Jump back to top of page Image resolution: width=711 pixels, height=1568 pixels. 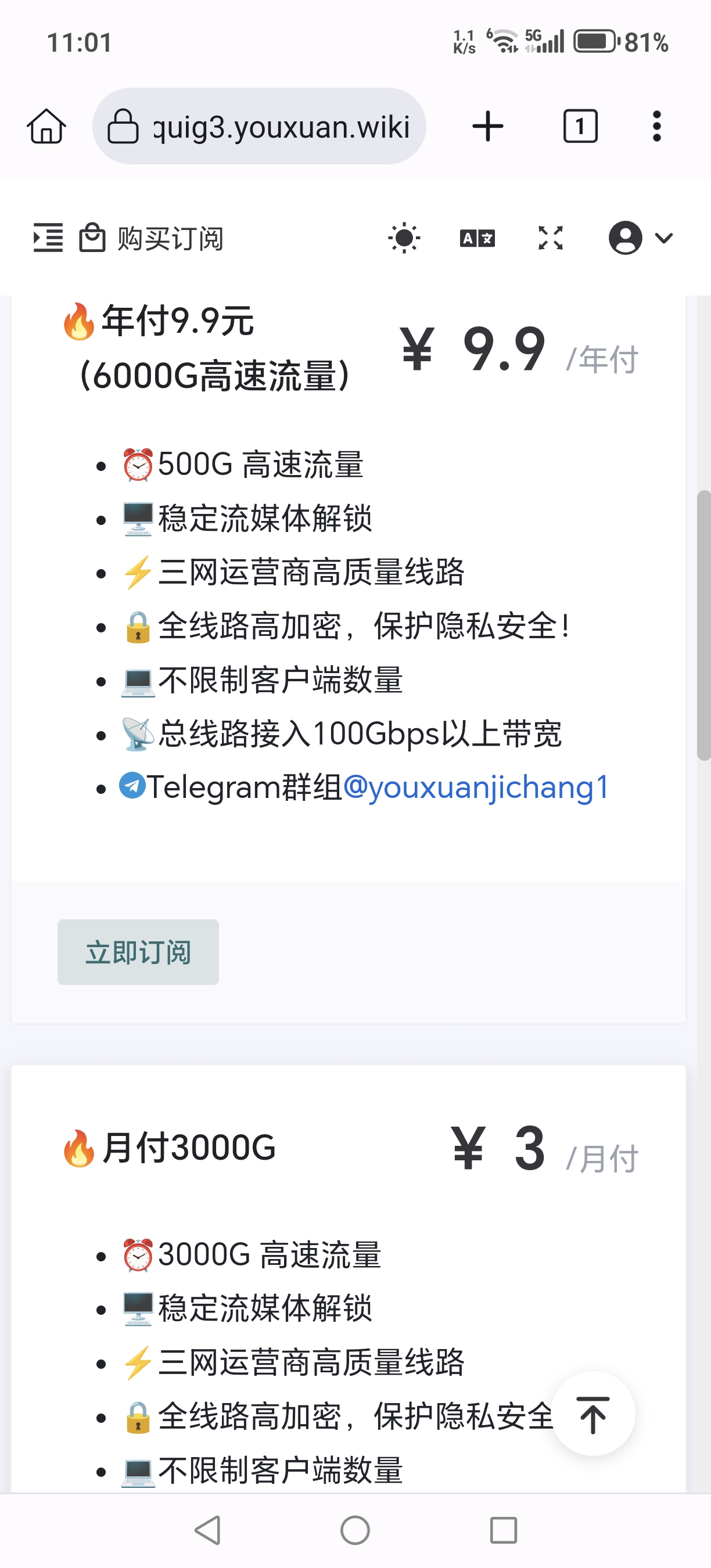593,1414
